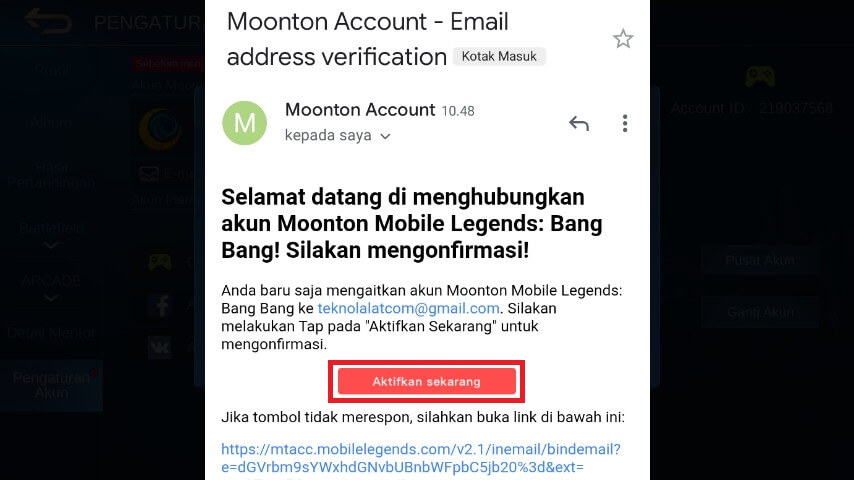
Task: Reply to the Moonton Account email
Action: [579, 123]
